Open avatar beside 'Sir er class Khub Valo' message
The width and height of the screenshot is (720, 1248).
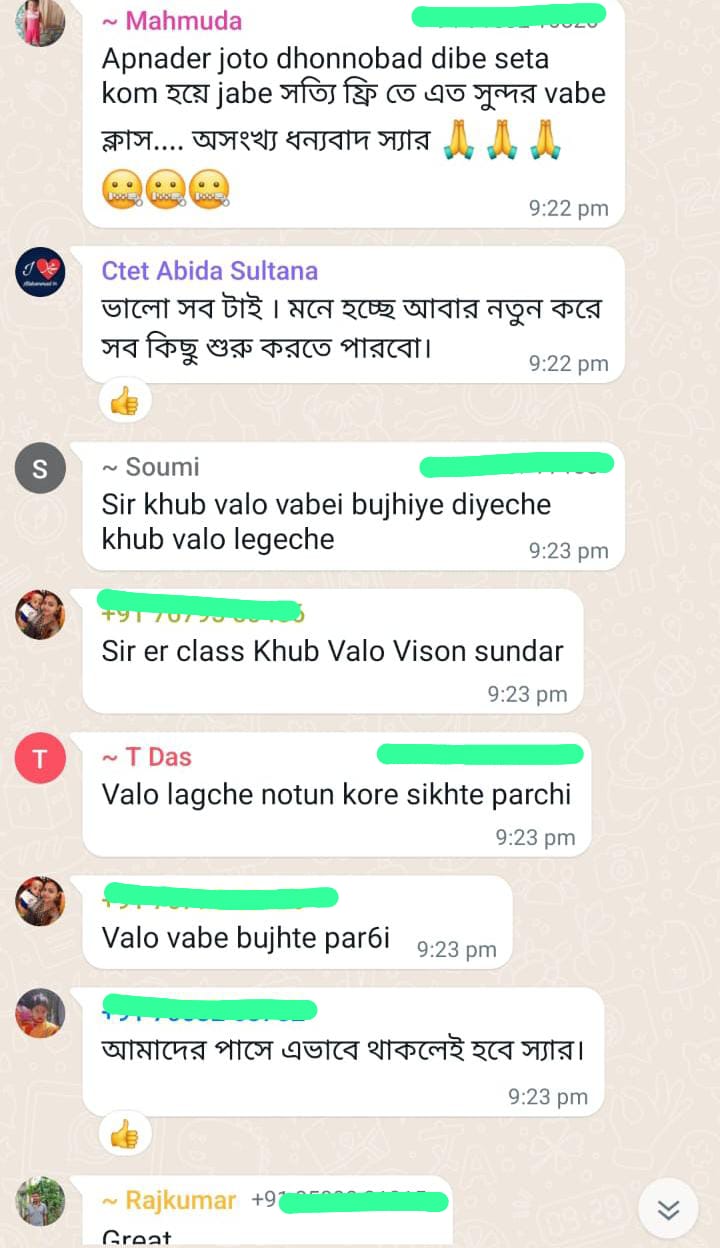pyautogui.click(x=40, y=615)
